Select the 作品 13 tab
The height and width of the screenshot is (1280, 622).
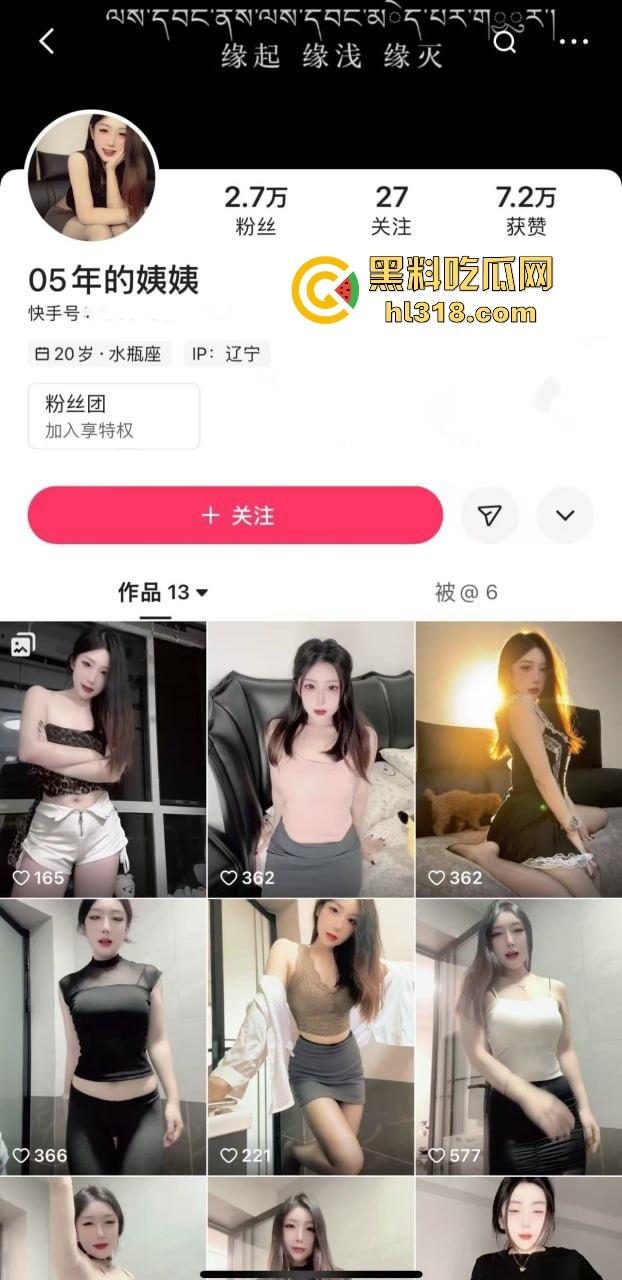pos(162,592)
